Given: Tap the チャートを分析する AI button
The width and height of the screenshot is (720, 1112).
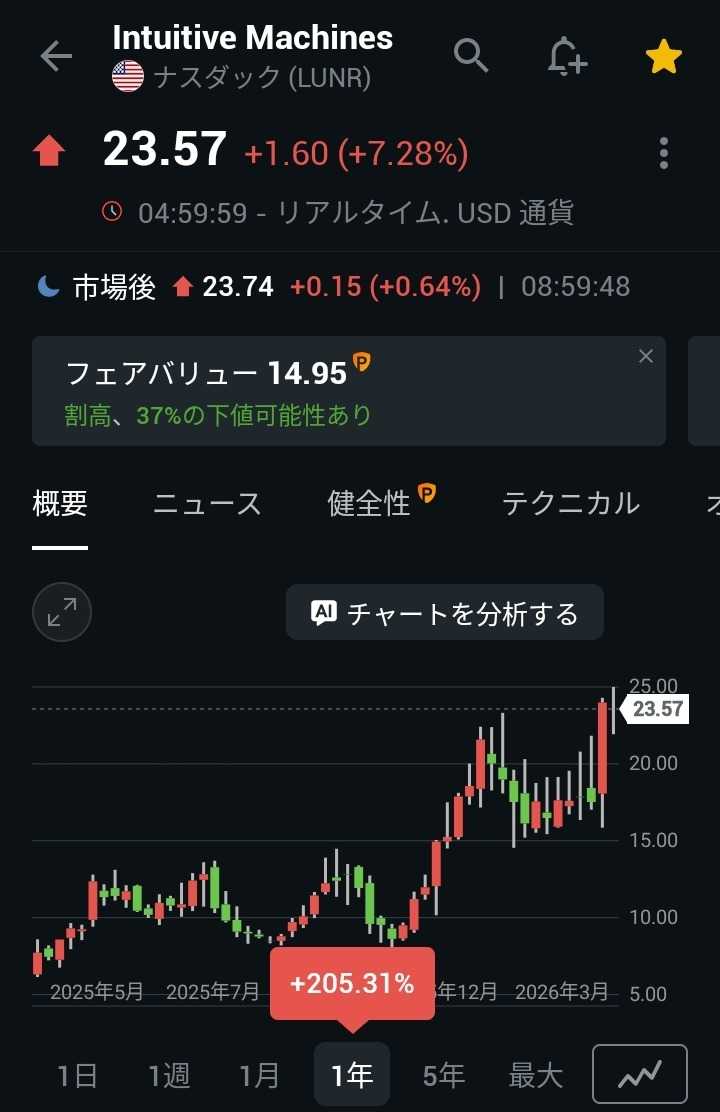Looking at the screenshot, I should tap(445, 613).
